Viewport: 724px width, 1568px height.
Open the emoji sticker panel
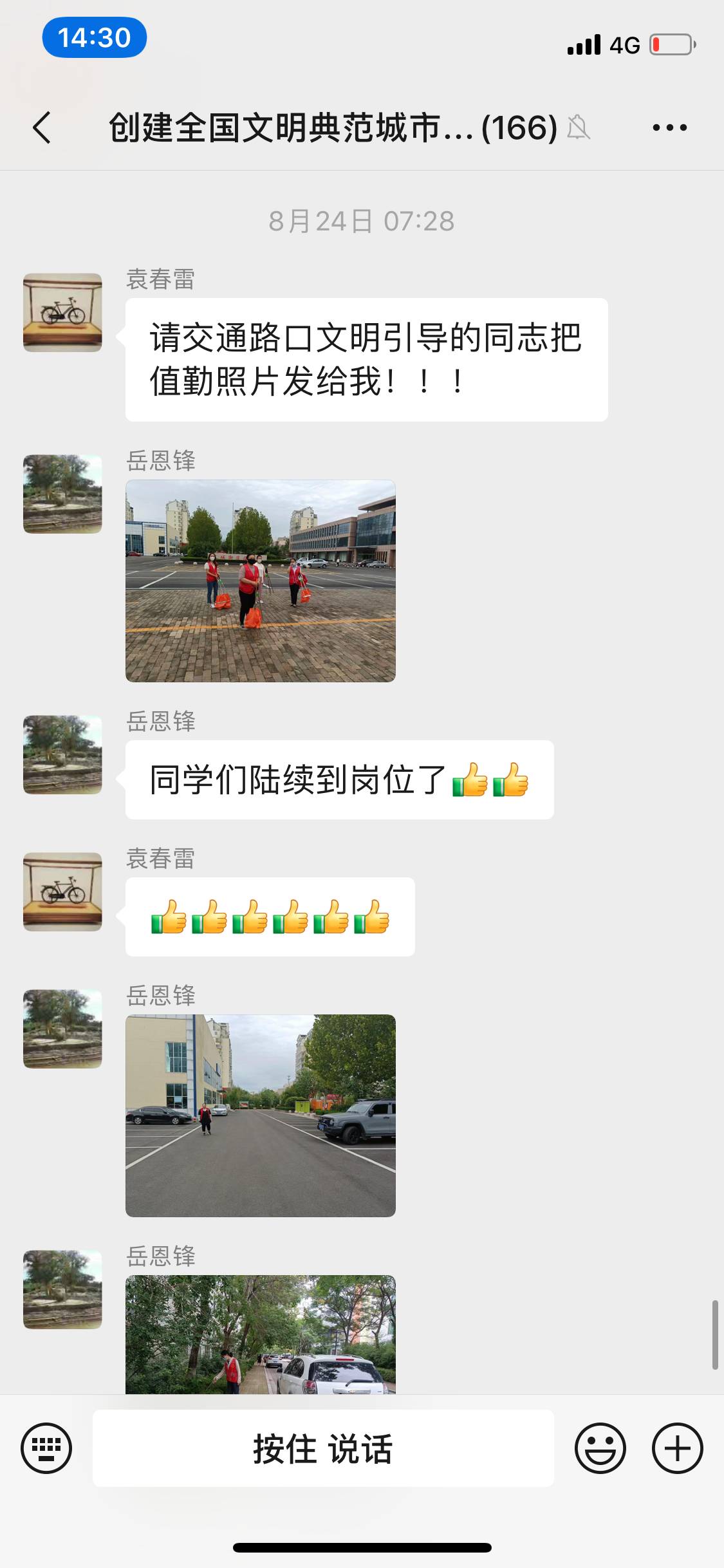pos(600,1448)
